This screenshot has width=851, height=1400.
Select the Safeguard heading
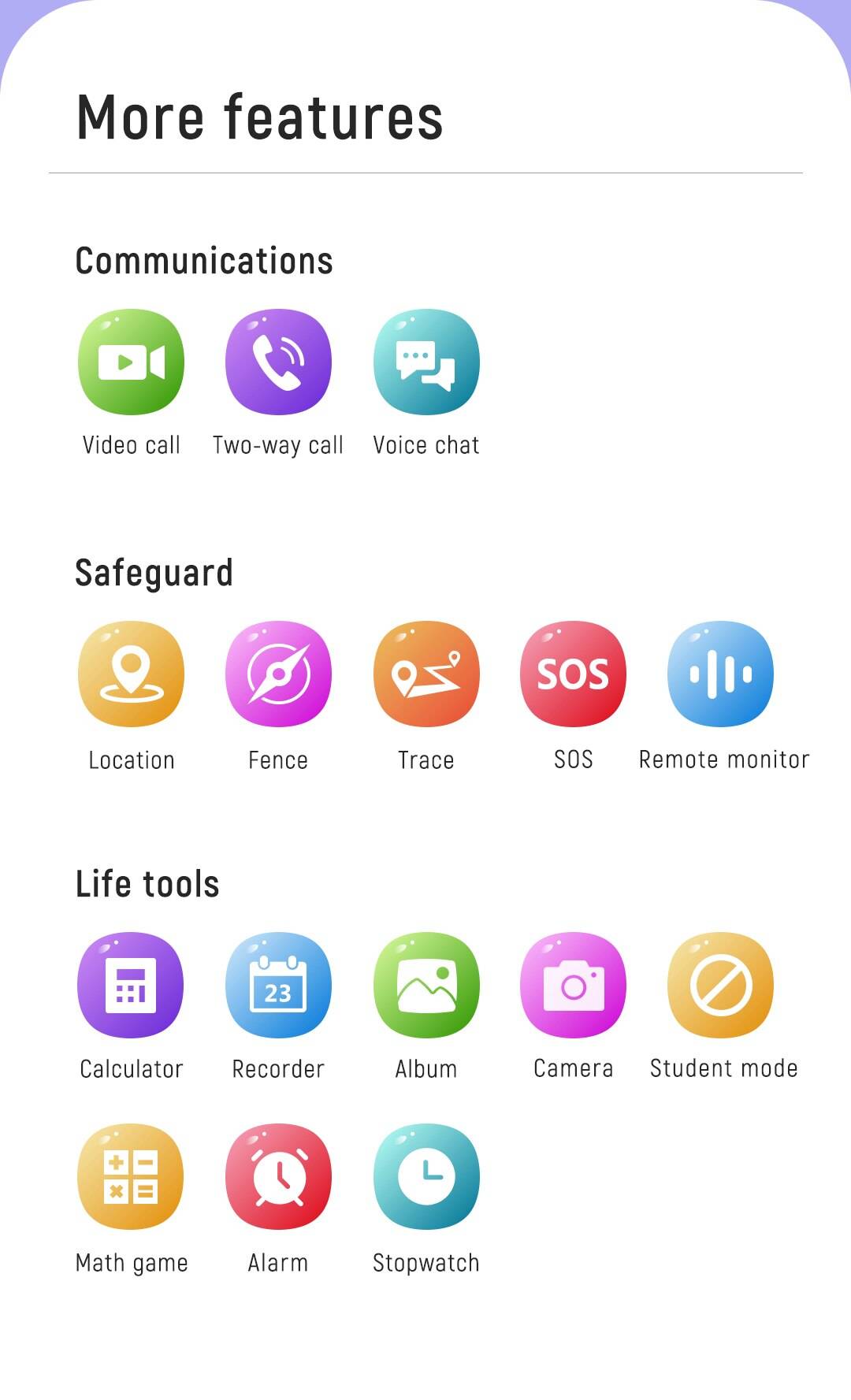154,573
